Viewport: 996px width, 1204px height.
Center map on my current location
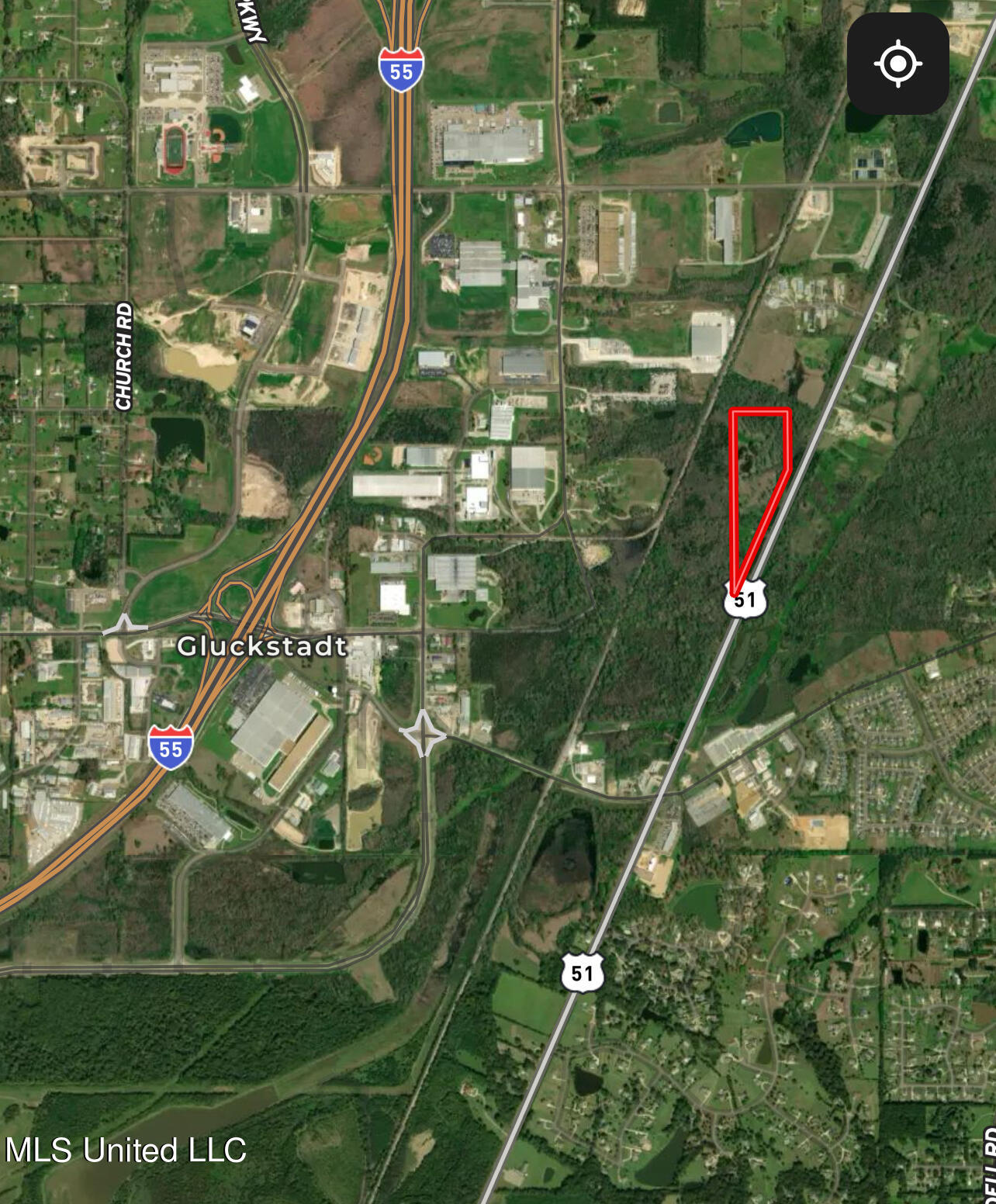(897, 64)
